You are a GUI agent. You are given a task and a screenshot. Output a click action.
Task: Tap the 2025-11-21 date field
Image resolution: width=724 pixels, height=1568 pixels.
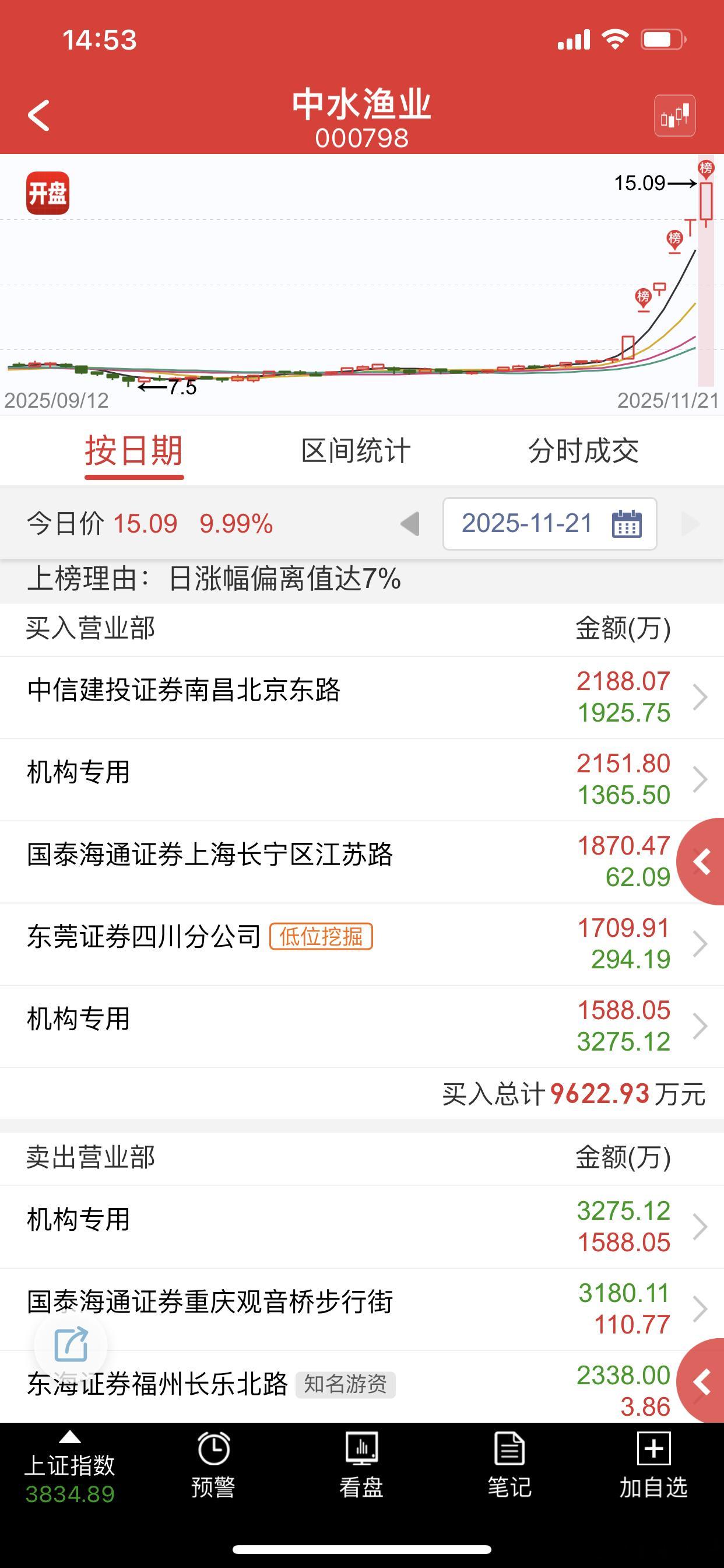[527, 523]
